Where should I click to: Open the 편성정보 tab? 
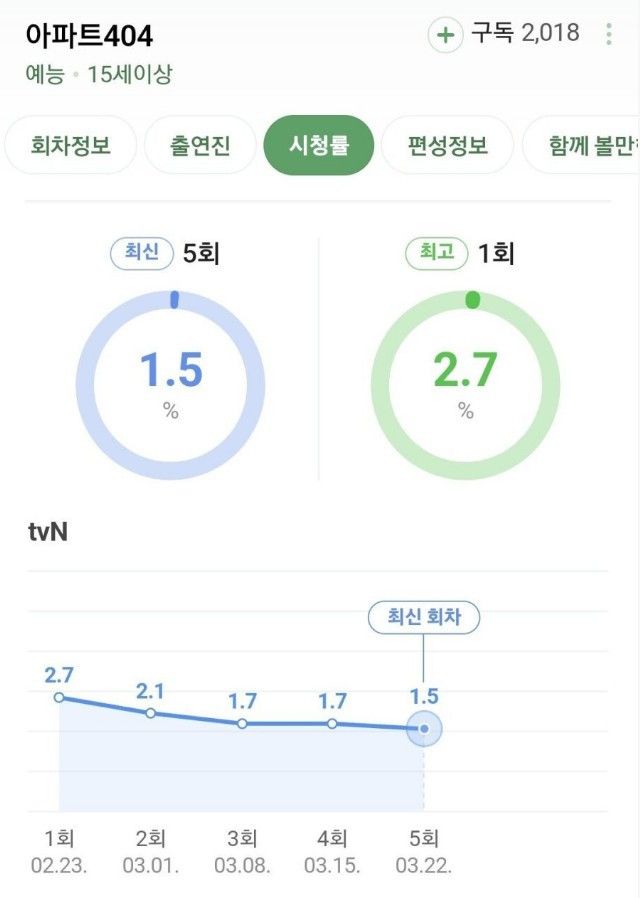pos(447,145)
